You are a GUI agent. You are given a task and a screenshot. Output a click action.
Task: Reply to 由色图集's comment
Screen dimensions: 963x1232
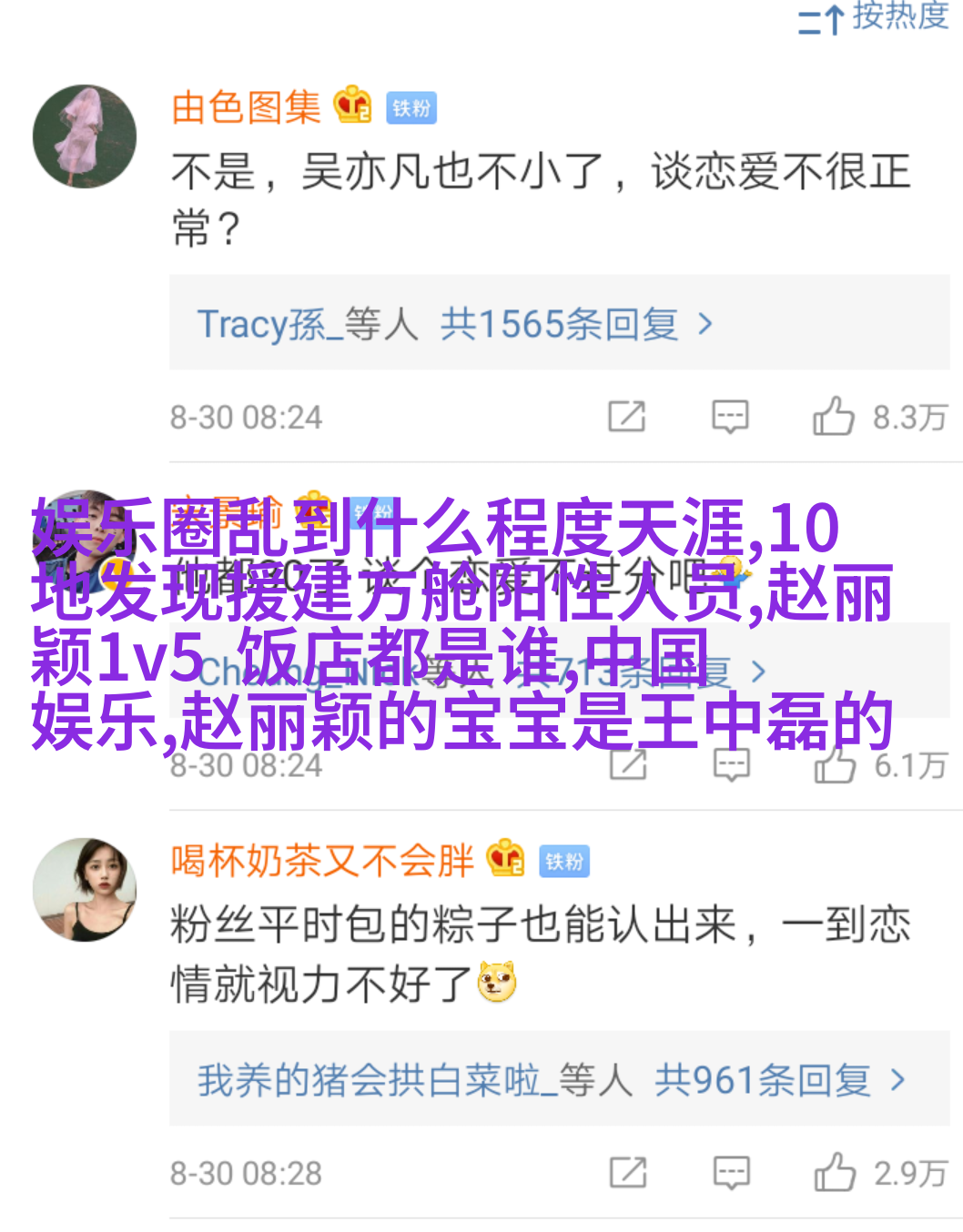tap(730, 417)
